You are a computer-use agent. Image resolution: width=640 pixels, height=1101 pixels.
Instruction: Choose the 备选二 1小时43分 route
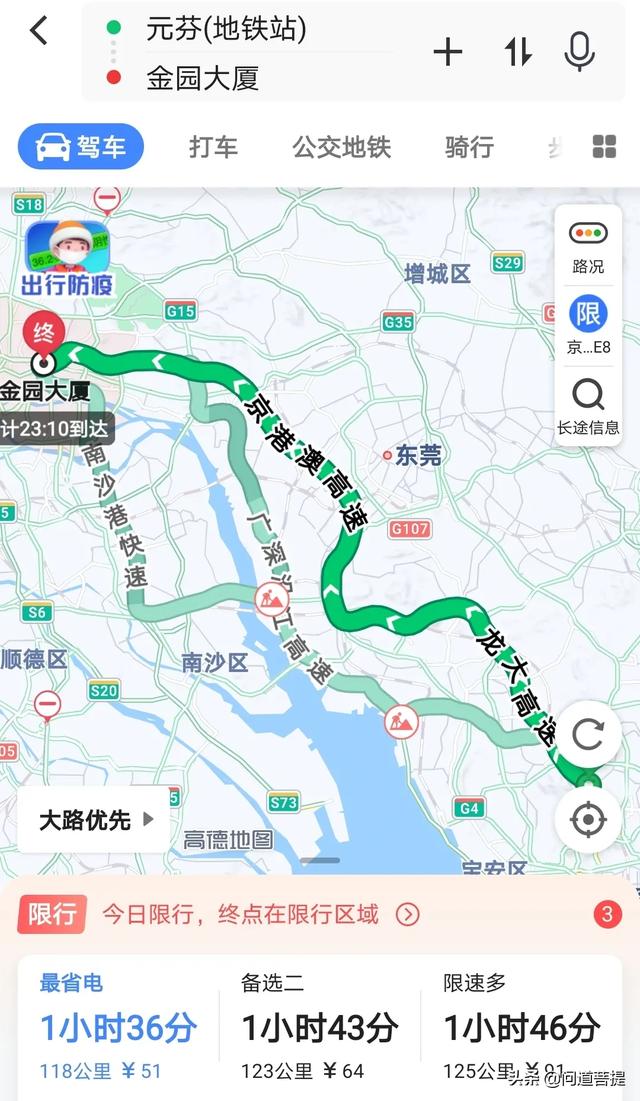pos(319,1027)
